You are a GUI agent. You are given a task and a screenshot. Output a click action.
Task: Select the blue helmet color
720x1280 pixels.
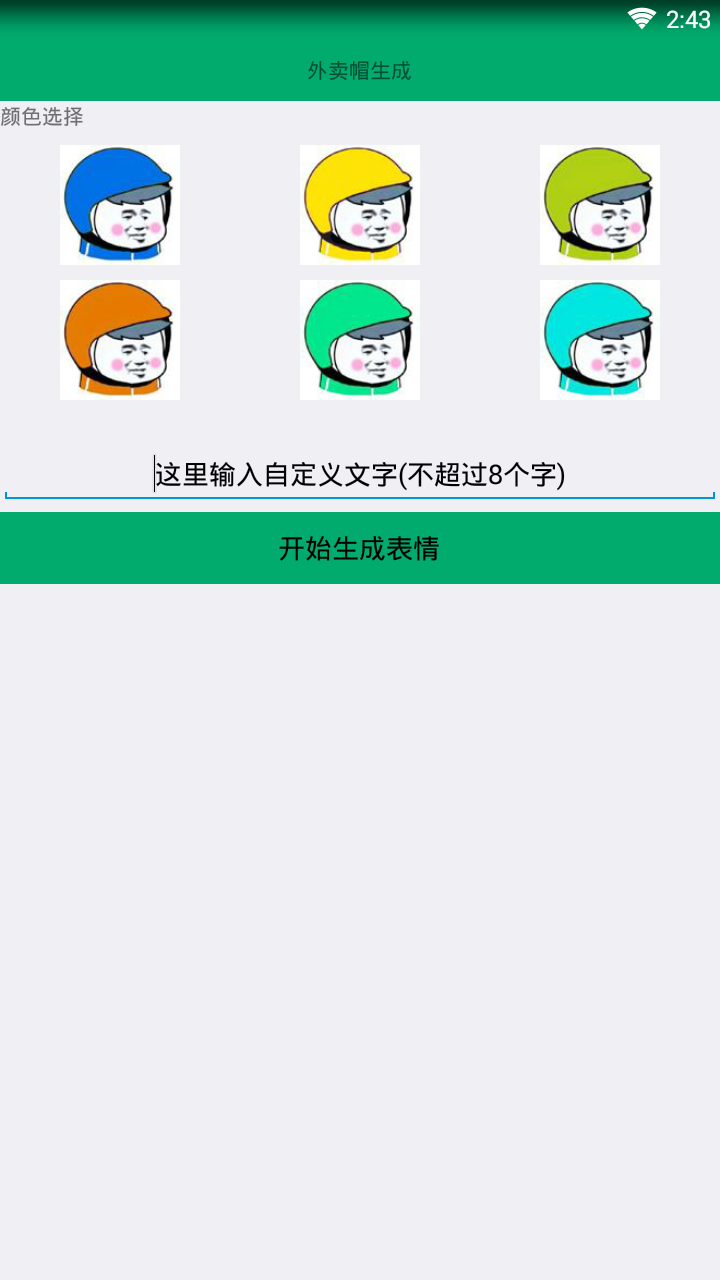(x=120, y=205)
